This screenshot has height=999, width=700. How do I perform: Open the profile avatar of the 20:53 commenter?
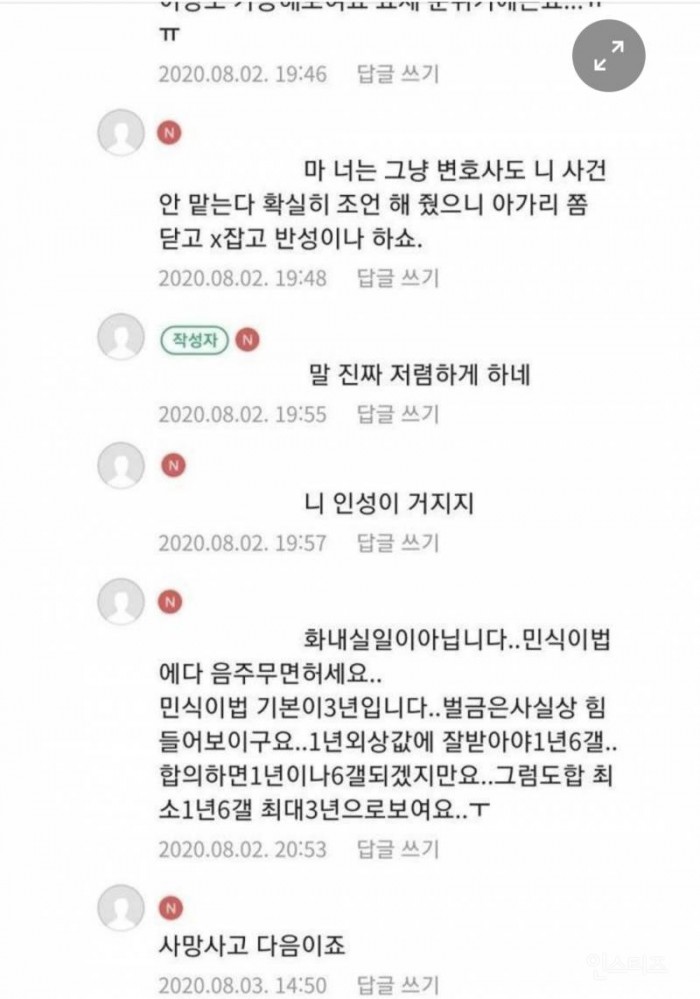[x=121, y=601]
